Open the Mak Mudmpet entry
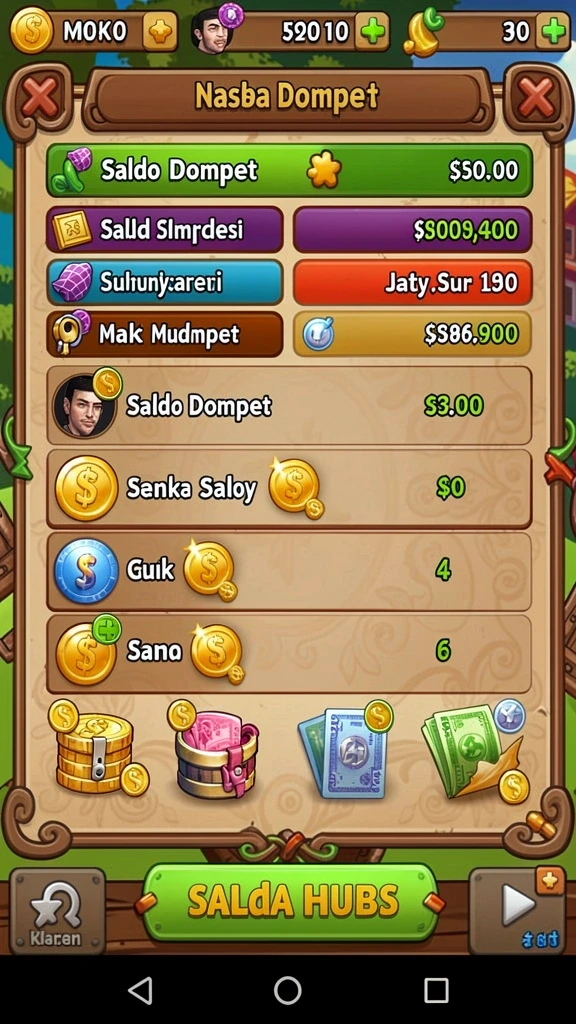 (165, 334)
